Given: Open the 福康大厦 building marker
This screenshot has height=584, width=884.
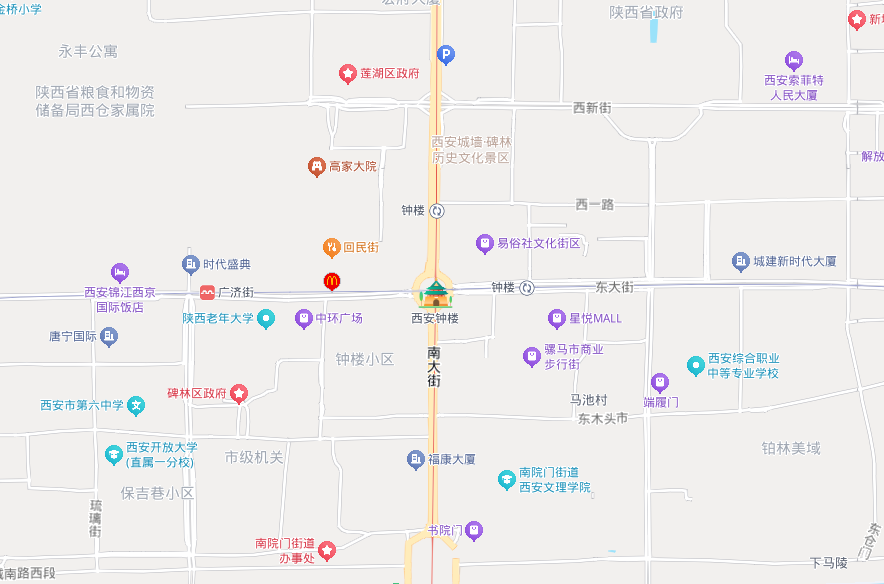Looking at the screenshot, I should (416, 460).
